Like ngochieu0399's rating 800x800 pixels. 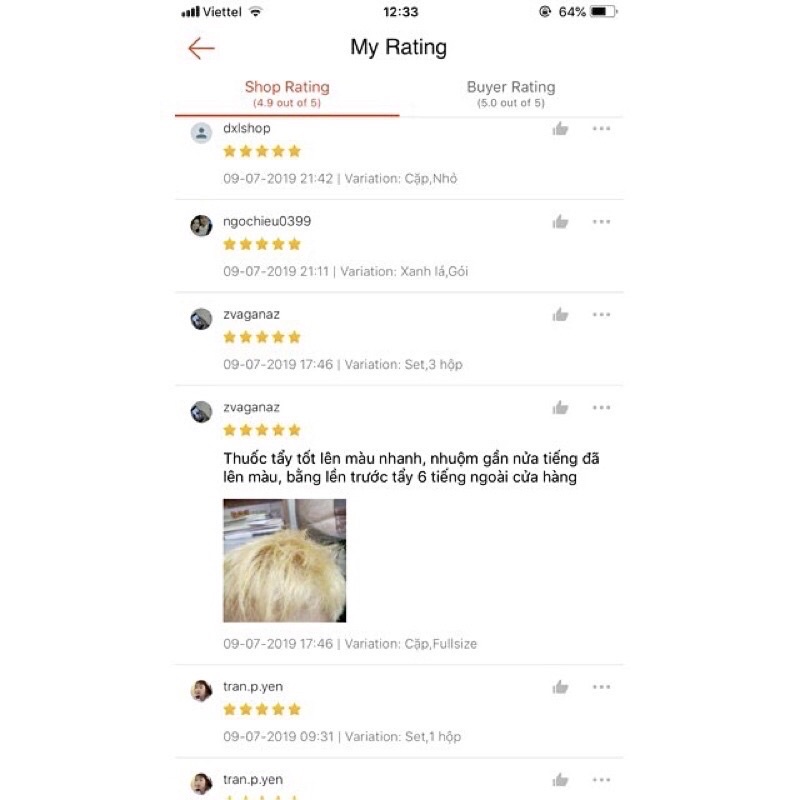click(x=560, y=222)
